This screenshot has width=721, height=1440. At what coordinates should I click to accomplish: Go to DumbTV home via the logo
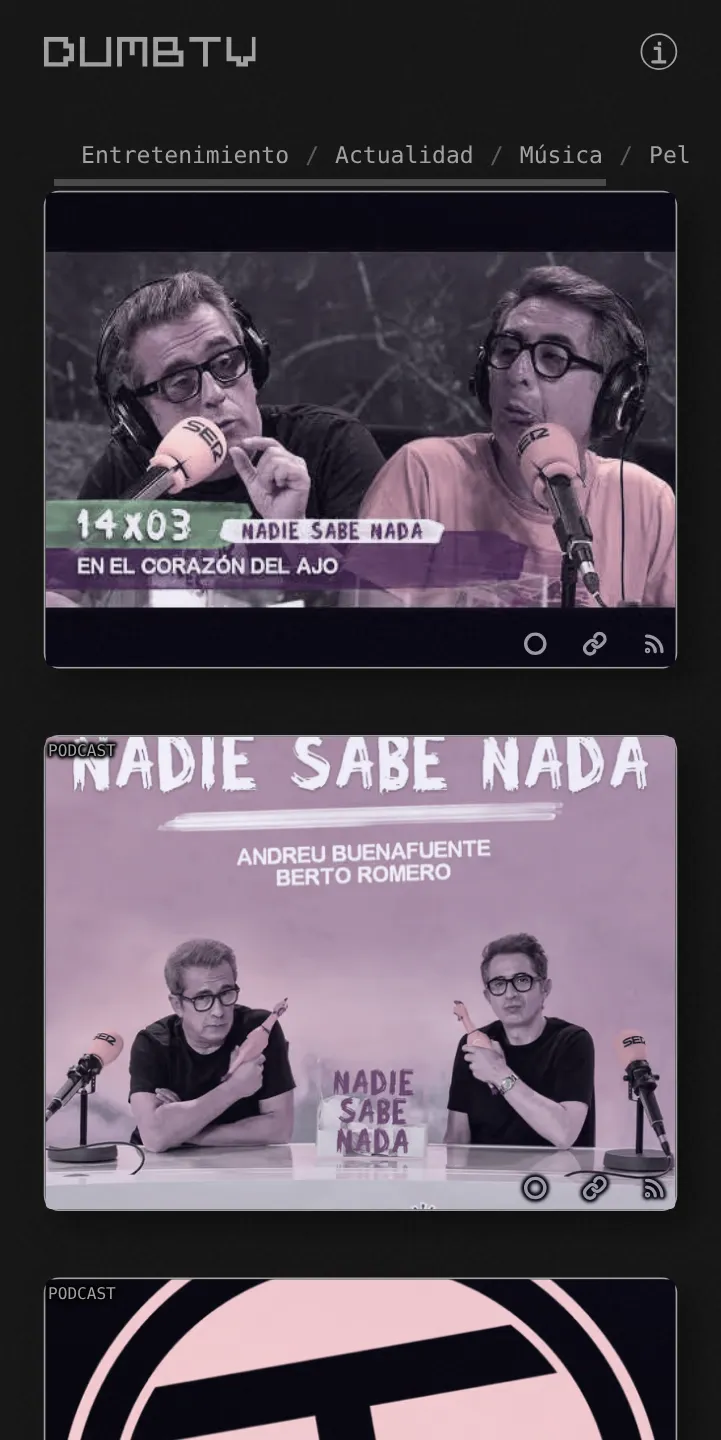pyautogui.click(x=150, y=52)
